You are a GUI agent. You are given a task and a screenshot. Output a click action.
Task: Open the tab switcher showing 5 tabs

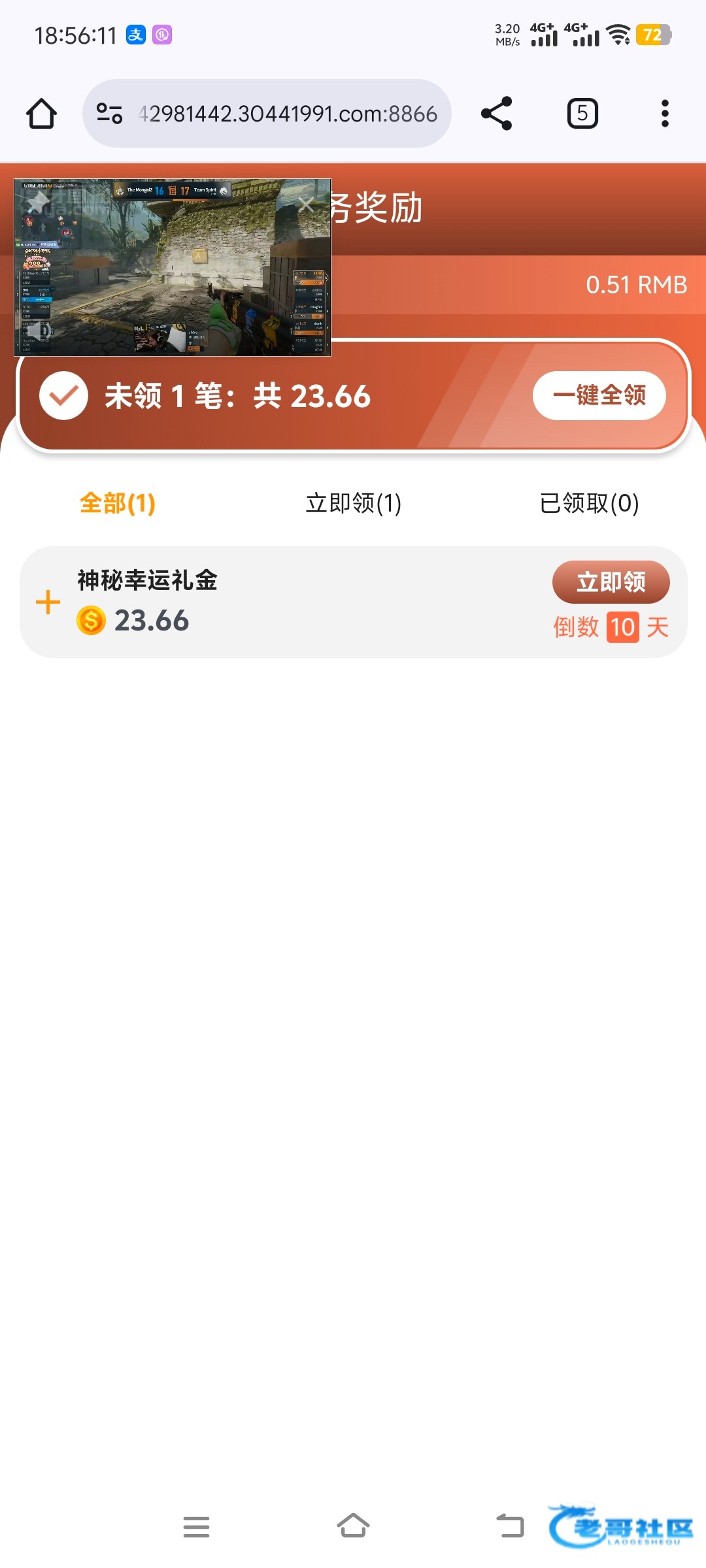coord(582,114)
